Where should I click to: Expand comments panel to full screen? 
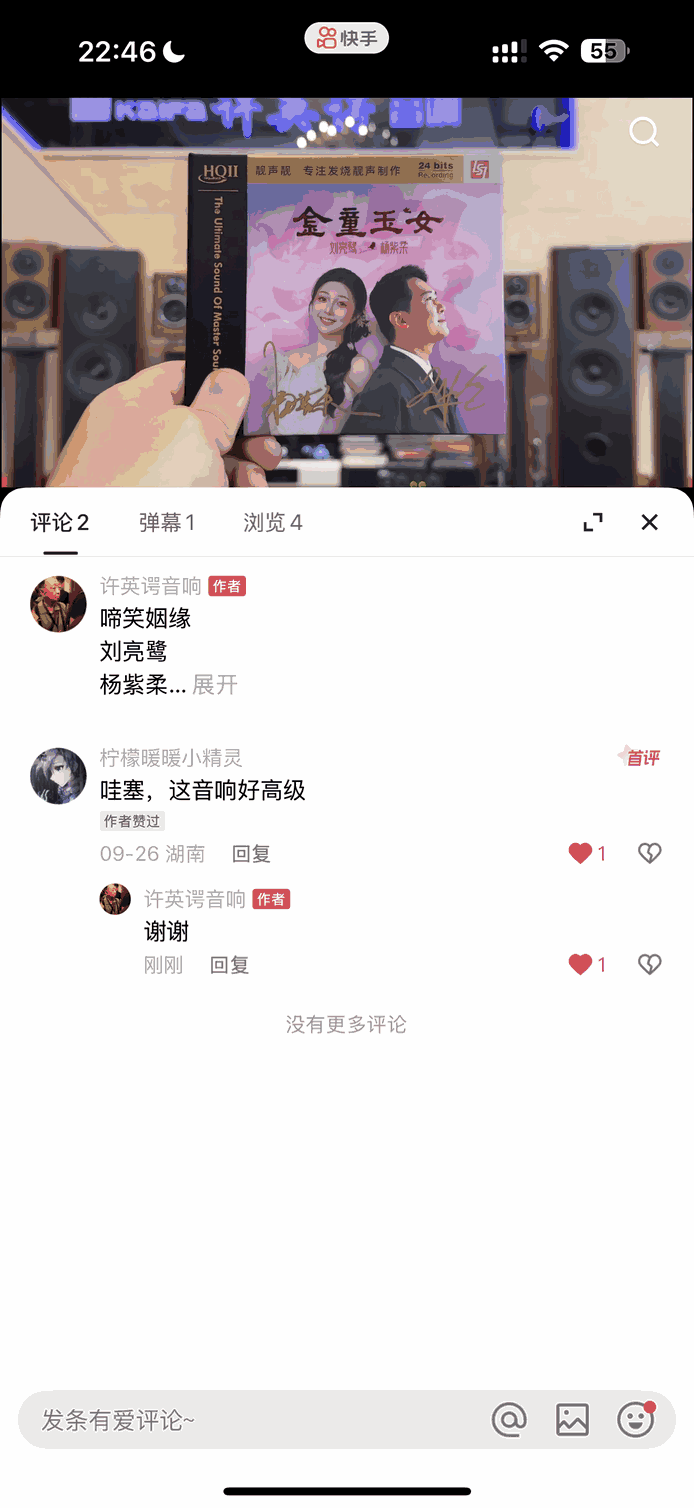[x=593, y=522]
